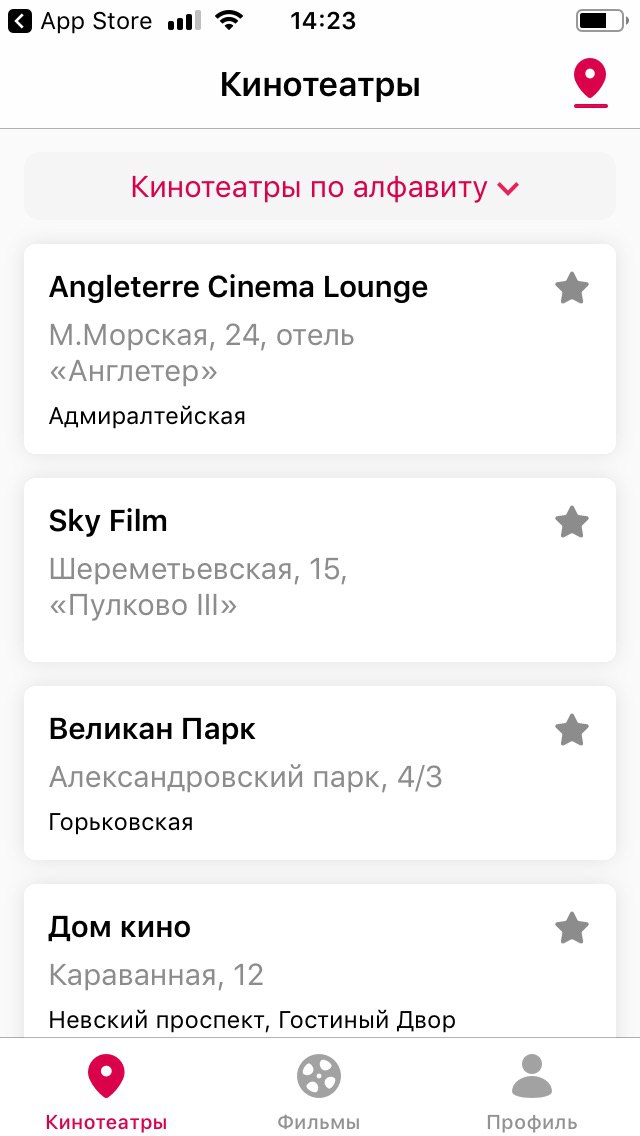640x1136 pixels.
Task: Star the Sky Film cinema
Action: 572,522
